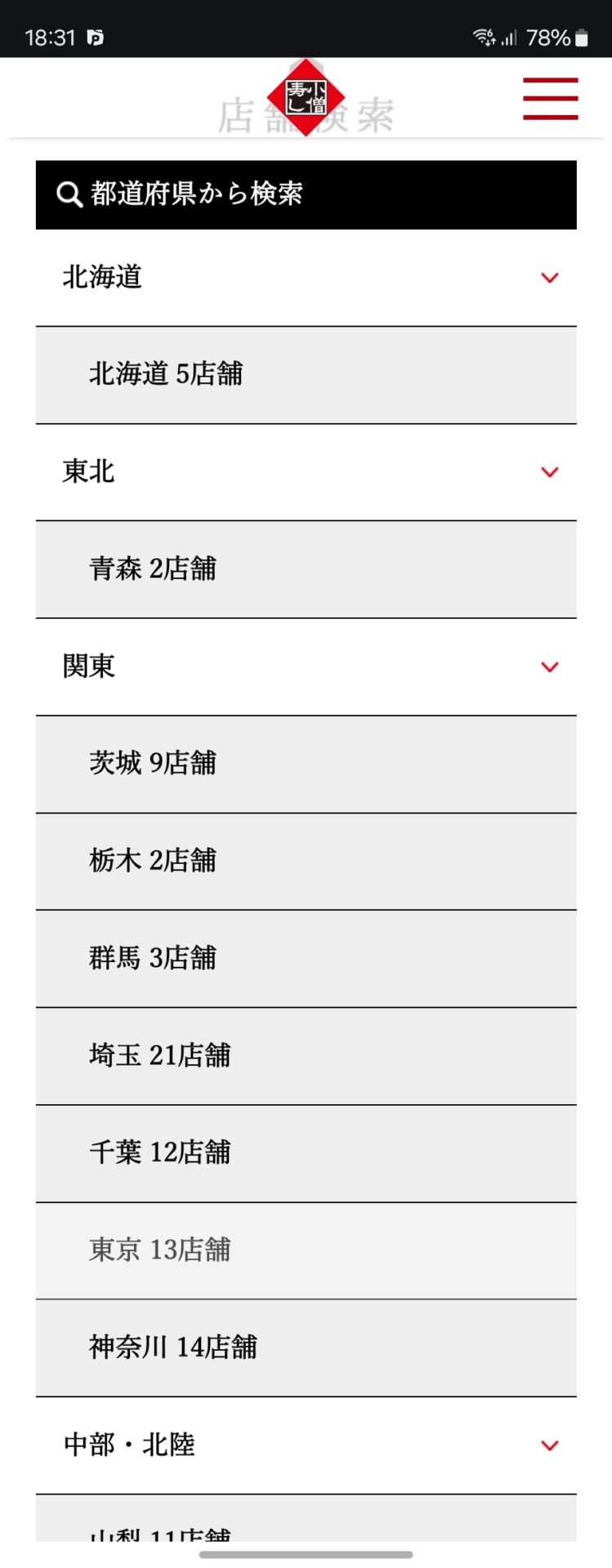
Task: Select 千葉 12店舗
Action: (x=306, y=1152)
